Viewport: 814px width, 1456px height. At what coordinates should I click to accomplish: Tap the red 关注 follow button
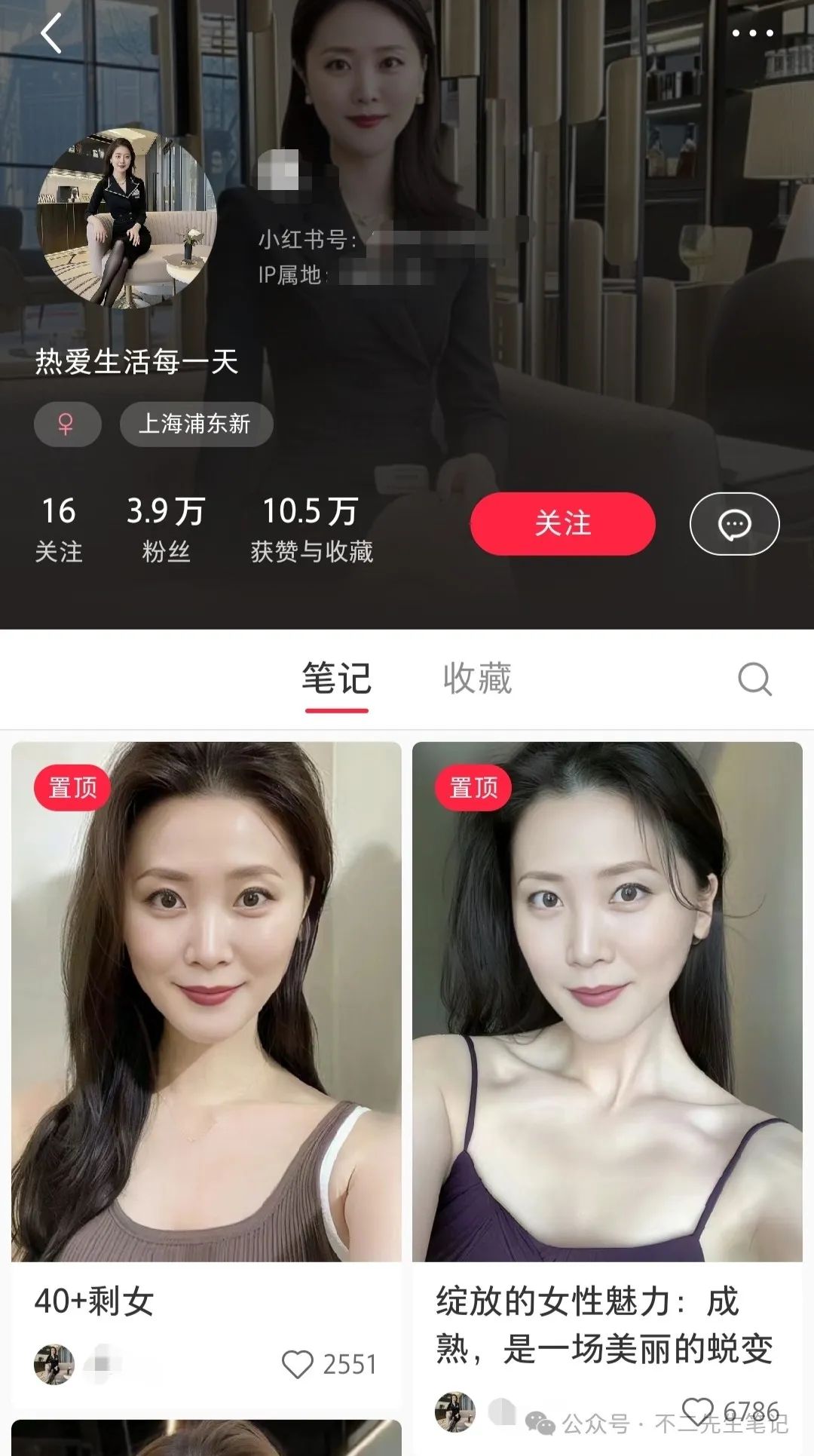coord(562,524)
